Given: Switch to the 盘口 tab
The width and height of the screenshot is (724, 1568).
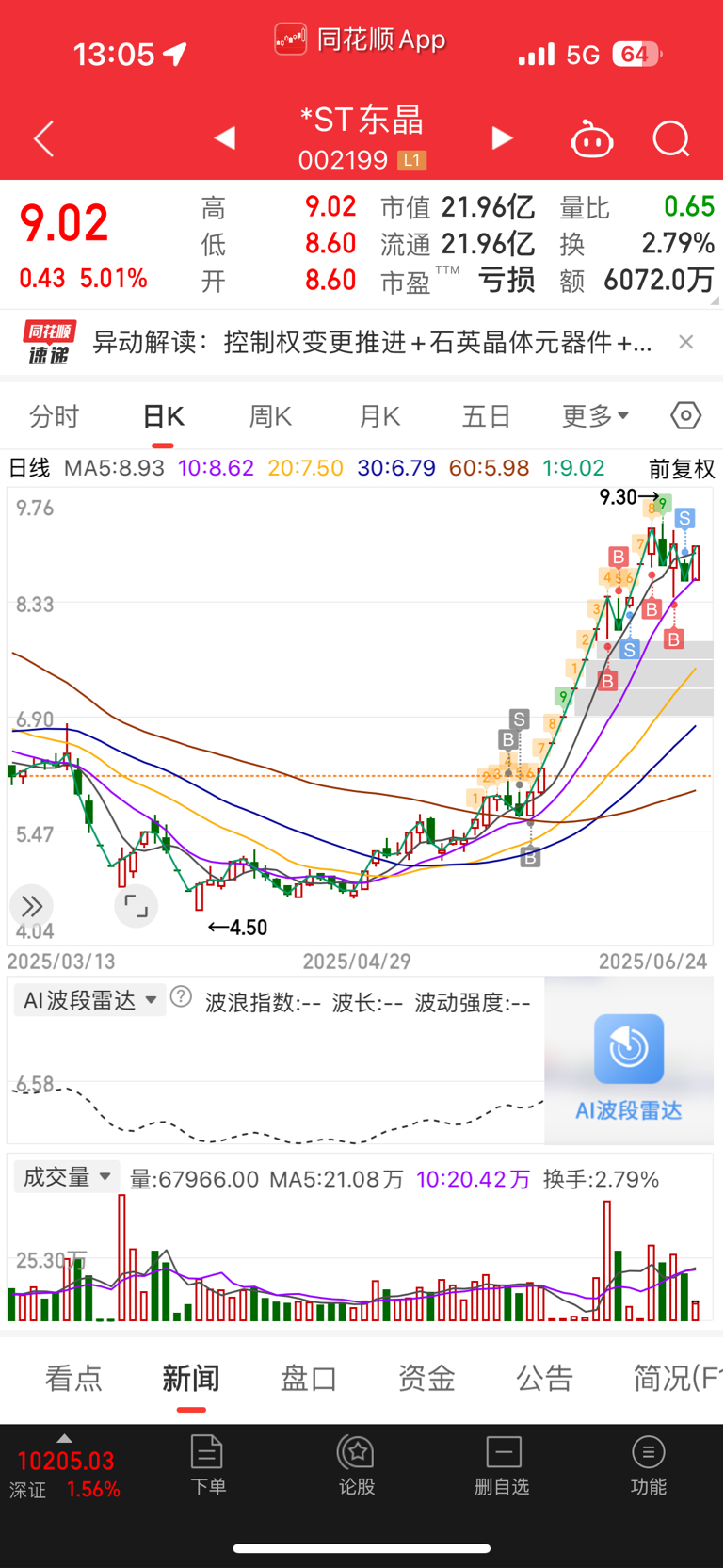Looking at the screenshot, I should pos(309,1379).
